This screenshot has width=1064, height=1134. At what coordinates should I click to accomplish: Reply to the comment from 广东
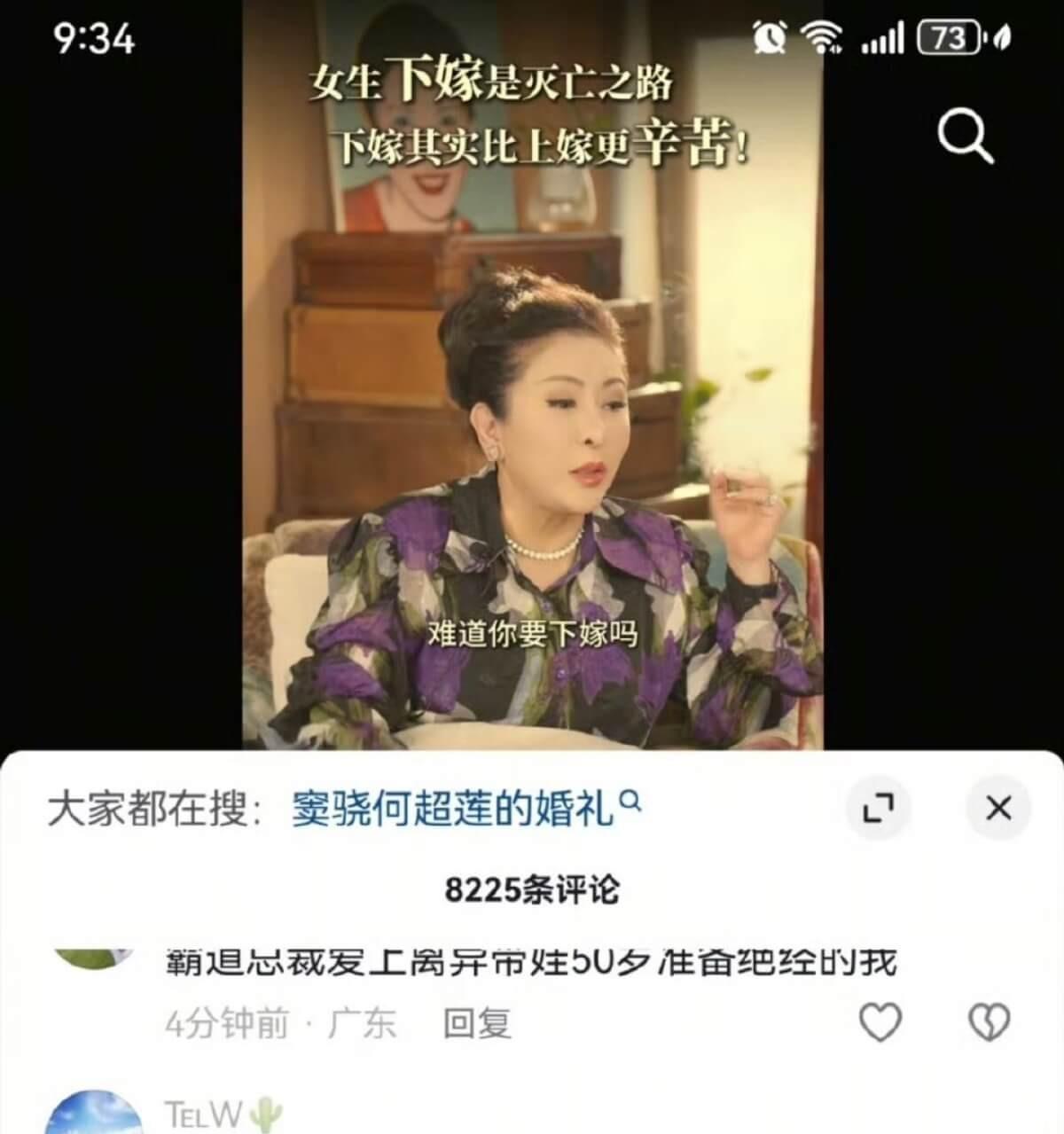[477, 1024]
